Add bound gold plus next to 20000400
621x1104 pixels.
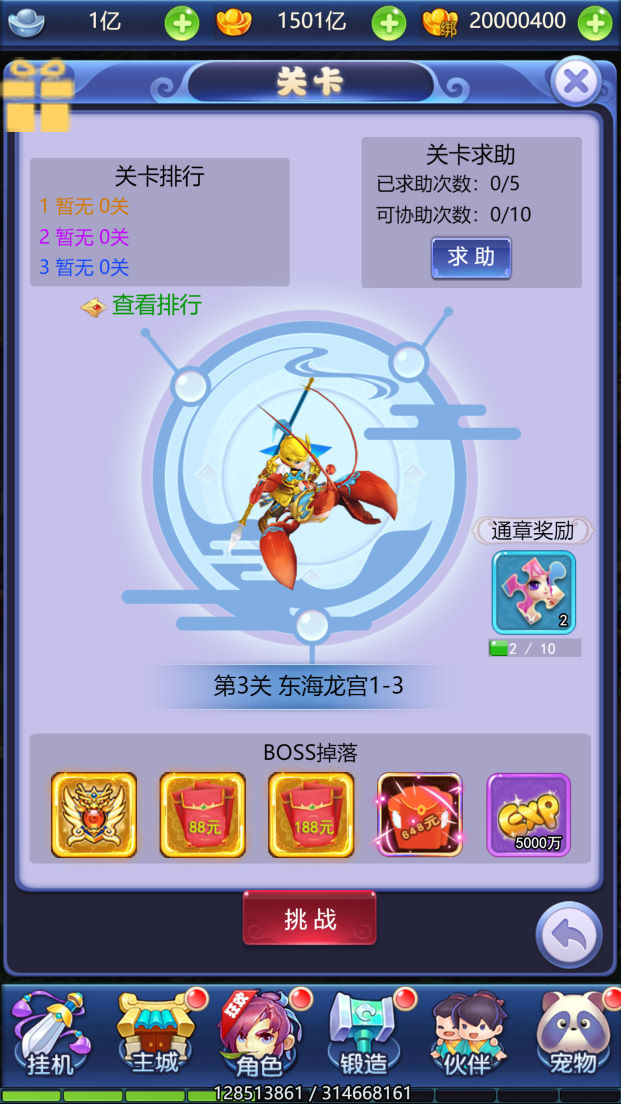coord(595,22)
